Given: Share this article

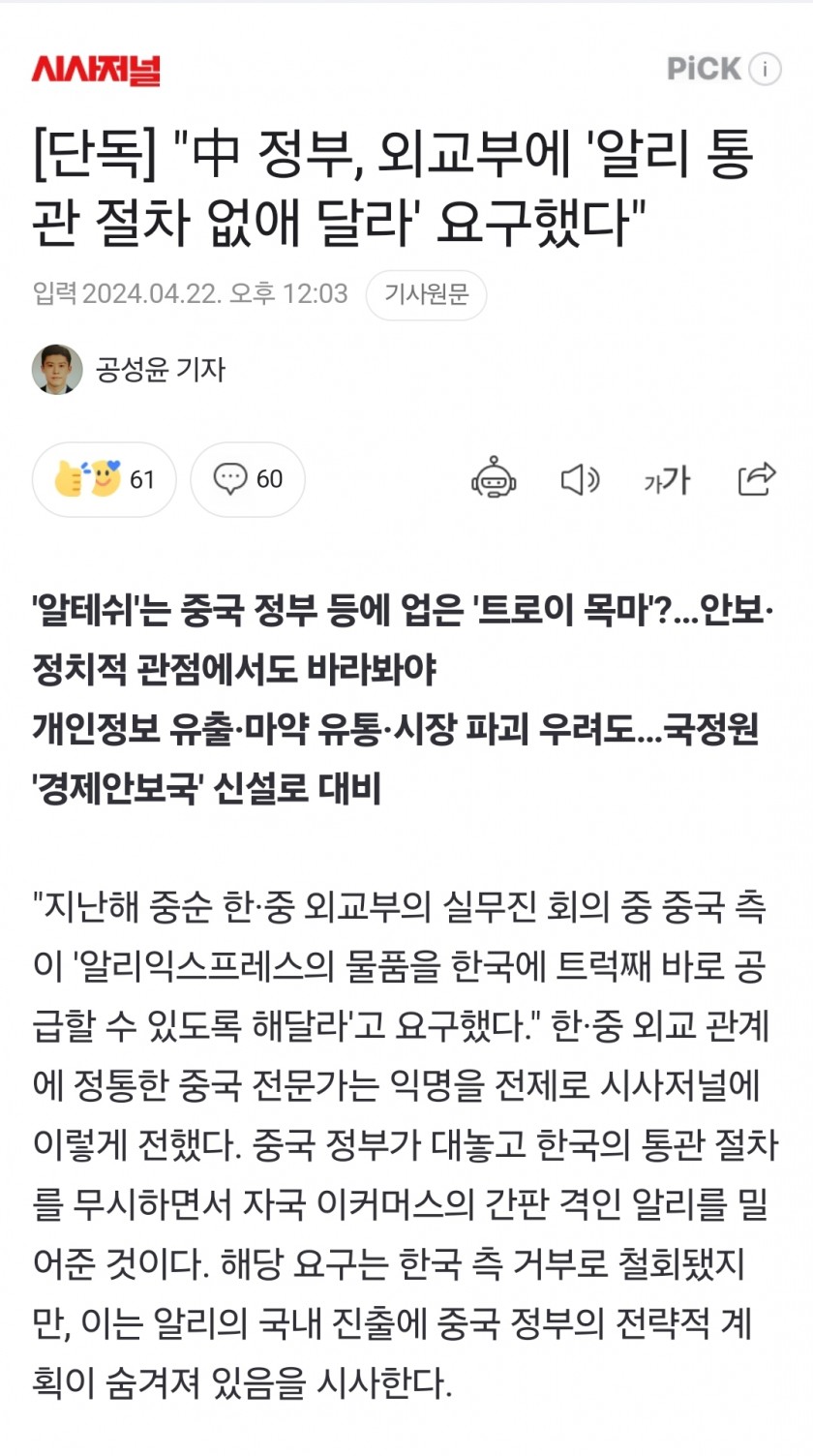Looking at the screenshot, I should (x=756, y=479).
